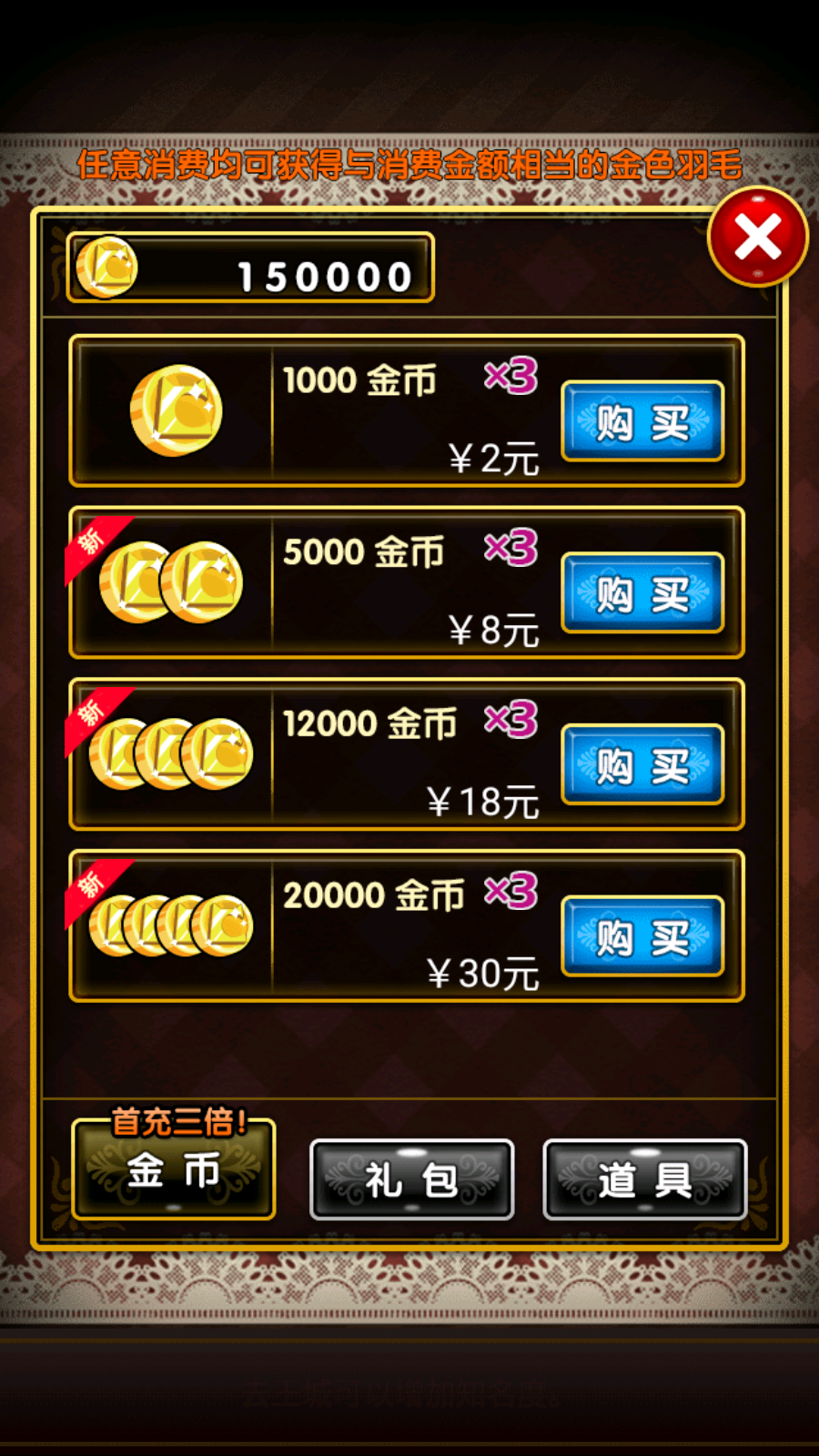
Task: Click the 新 ribbon on the 5000 金币 pack
Action: [x=91, y=541]
